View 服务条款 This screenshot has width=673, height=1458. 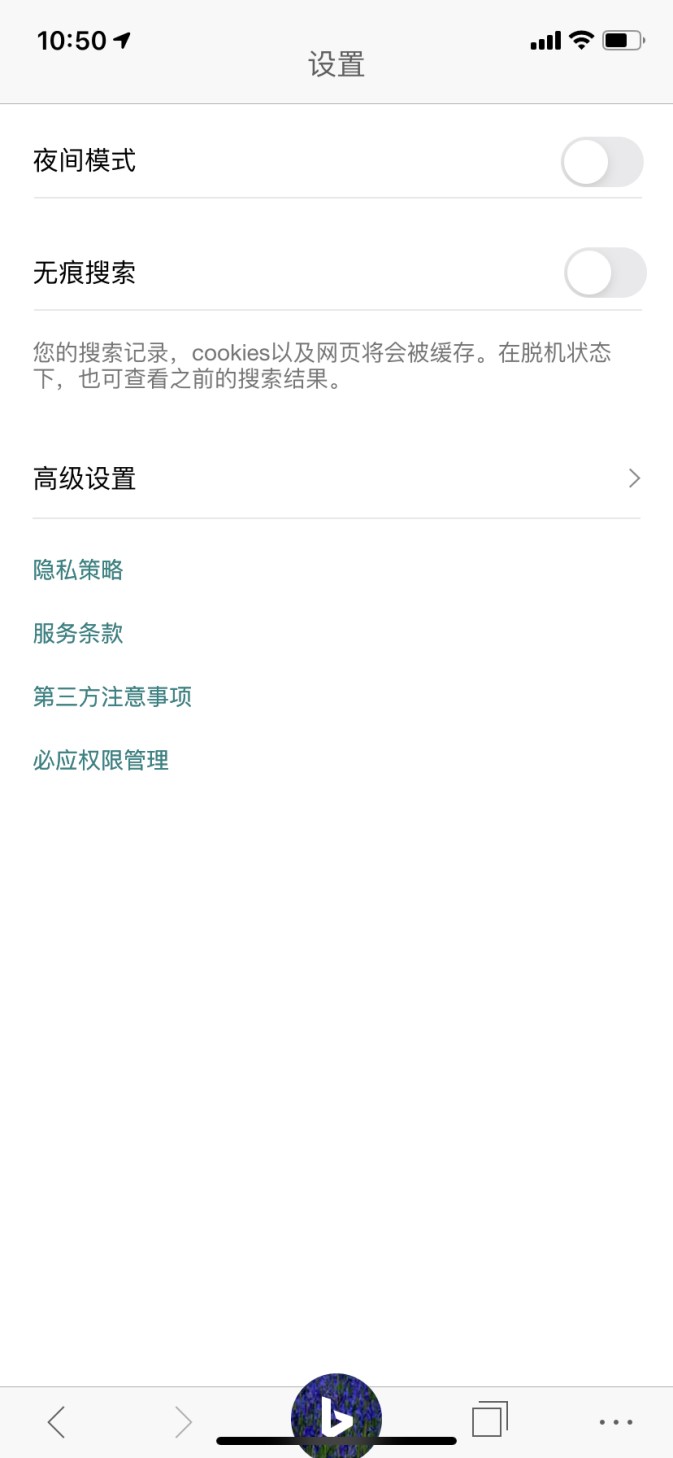78,633
